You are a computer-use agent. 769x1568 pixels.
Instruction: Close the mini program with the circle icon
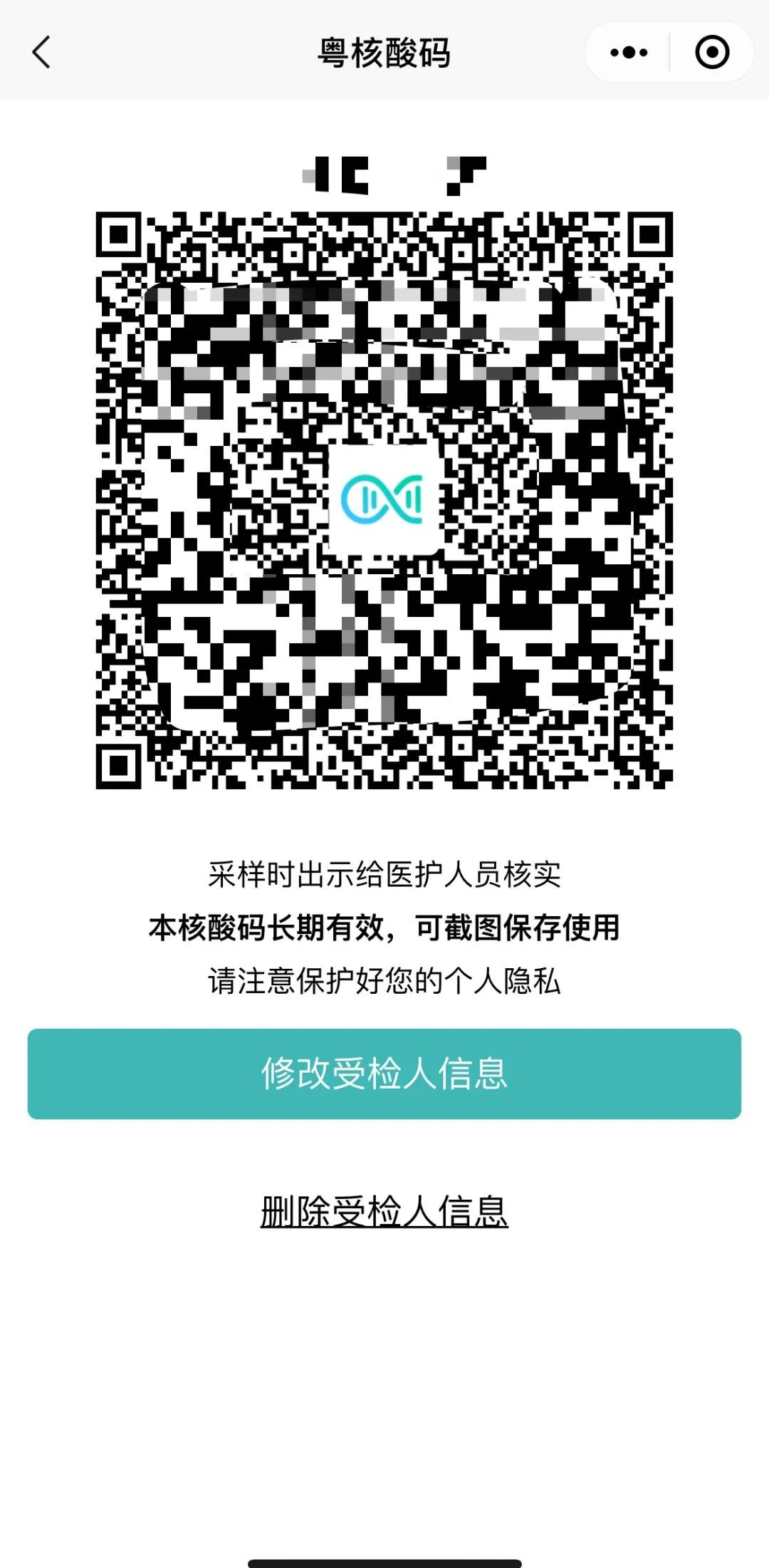click(711, 53)
